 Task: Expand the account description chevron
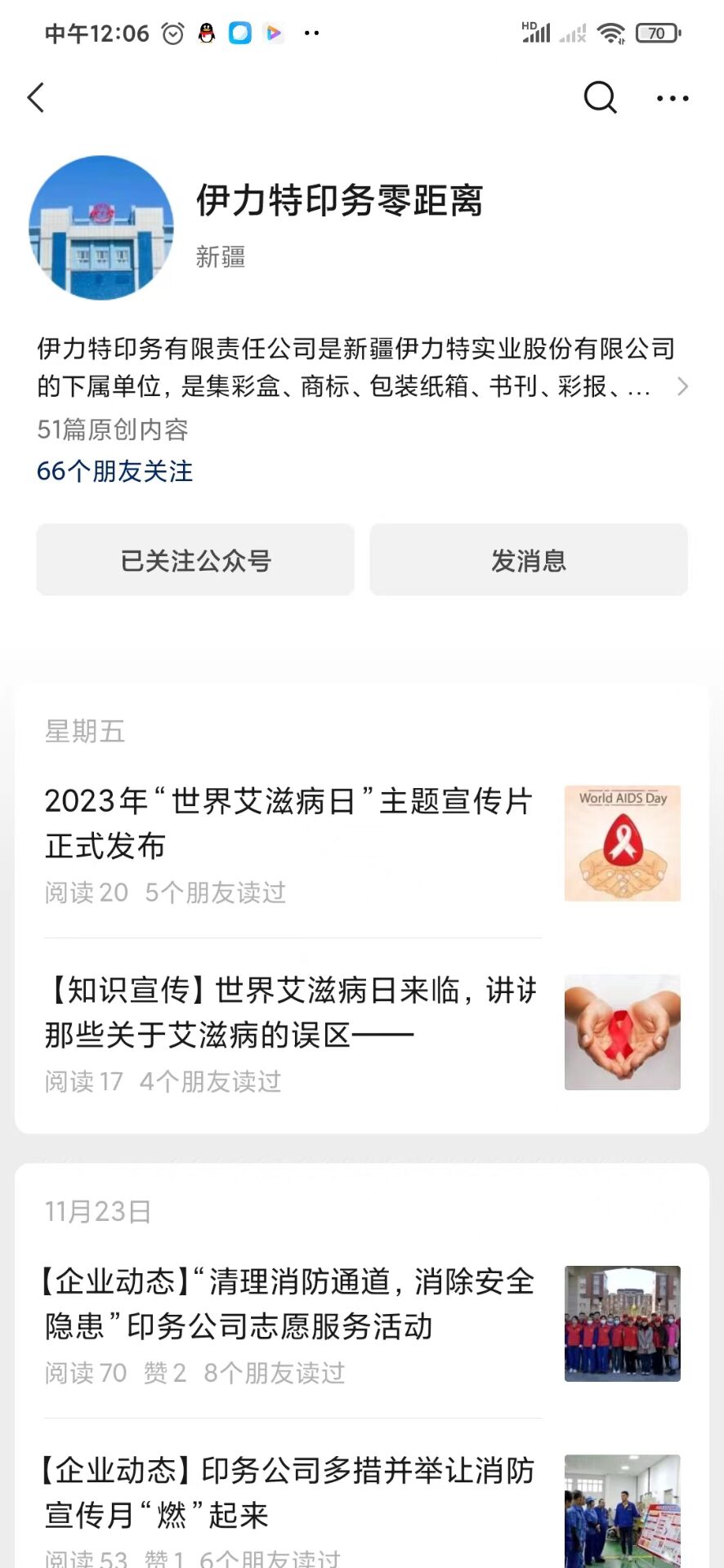(x=682, y=386)
